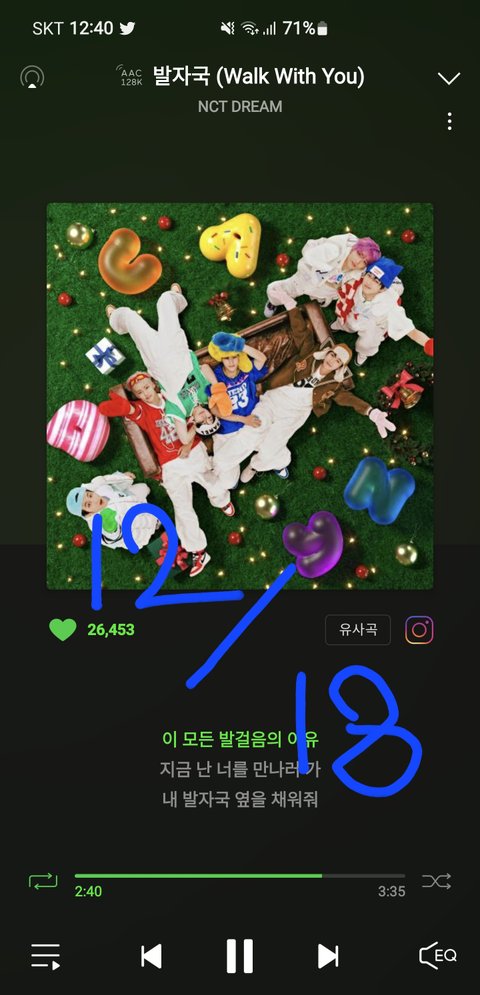Screen dimensions: 480x995
Task: Skip to the next track
Action: coord(328,956)
